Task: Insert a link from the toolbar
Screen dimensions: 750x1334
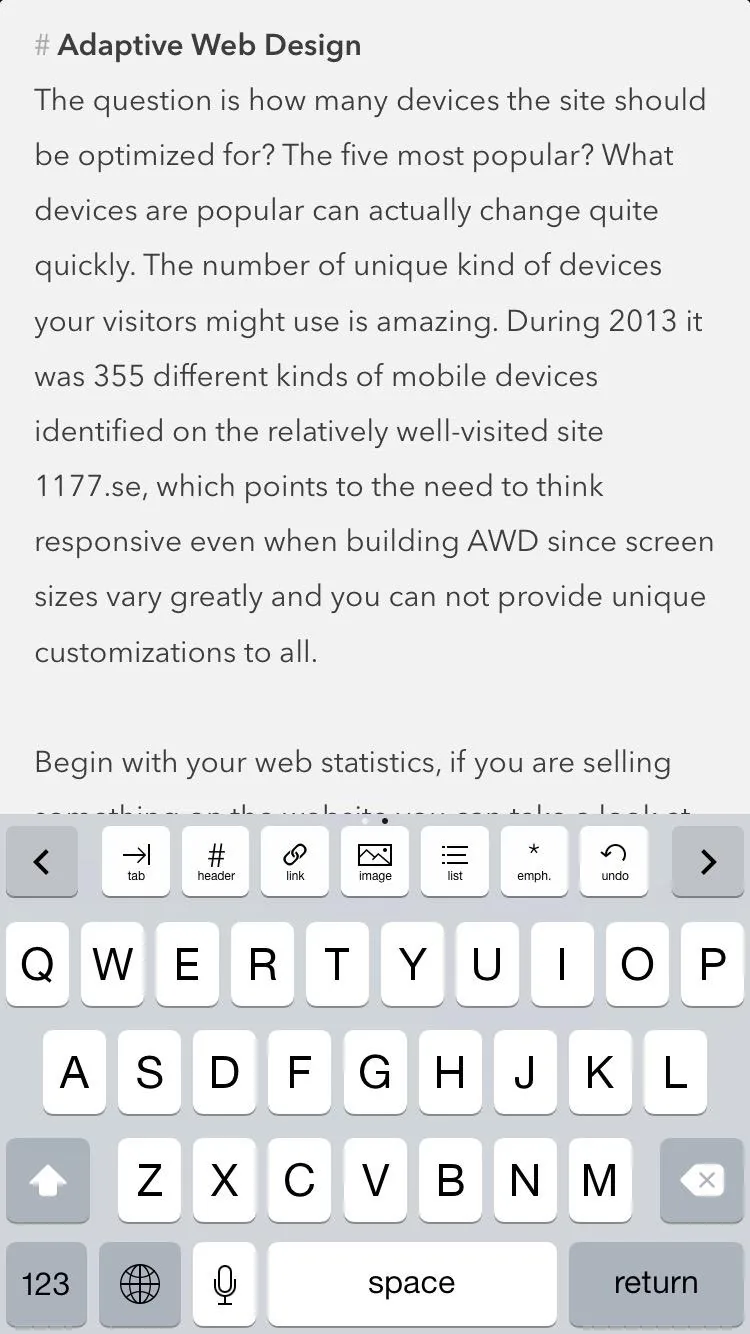Action: point(295,861)
